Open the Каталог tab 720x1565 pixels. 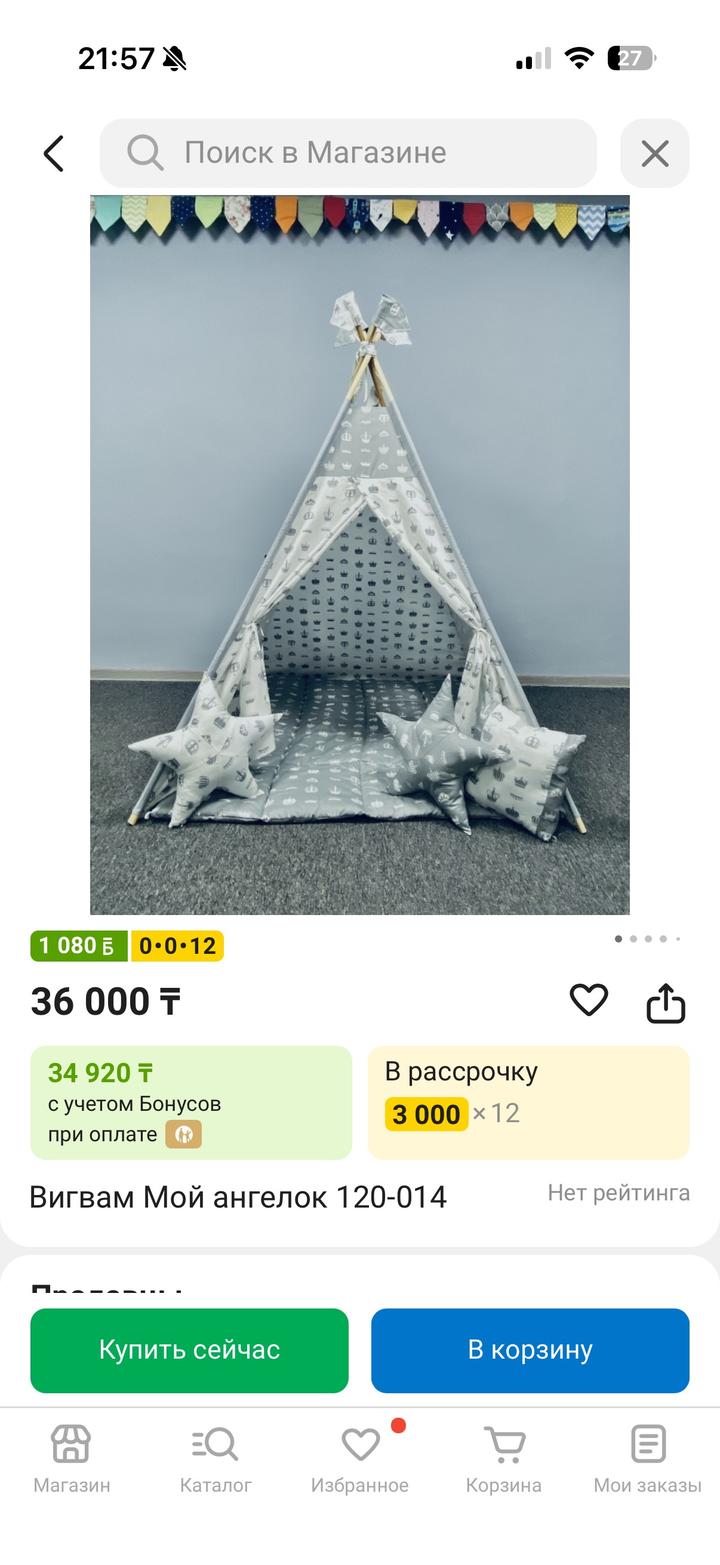215,1458
